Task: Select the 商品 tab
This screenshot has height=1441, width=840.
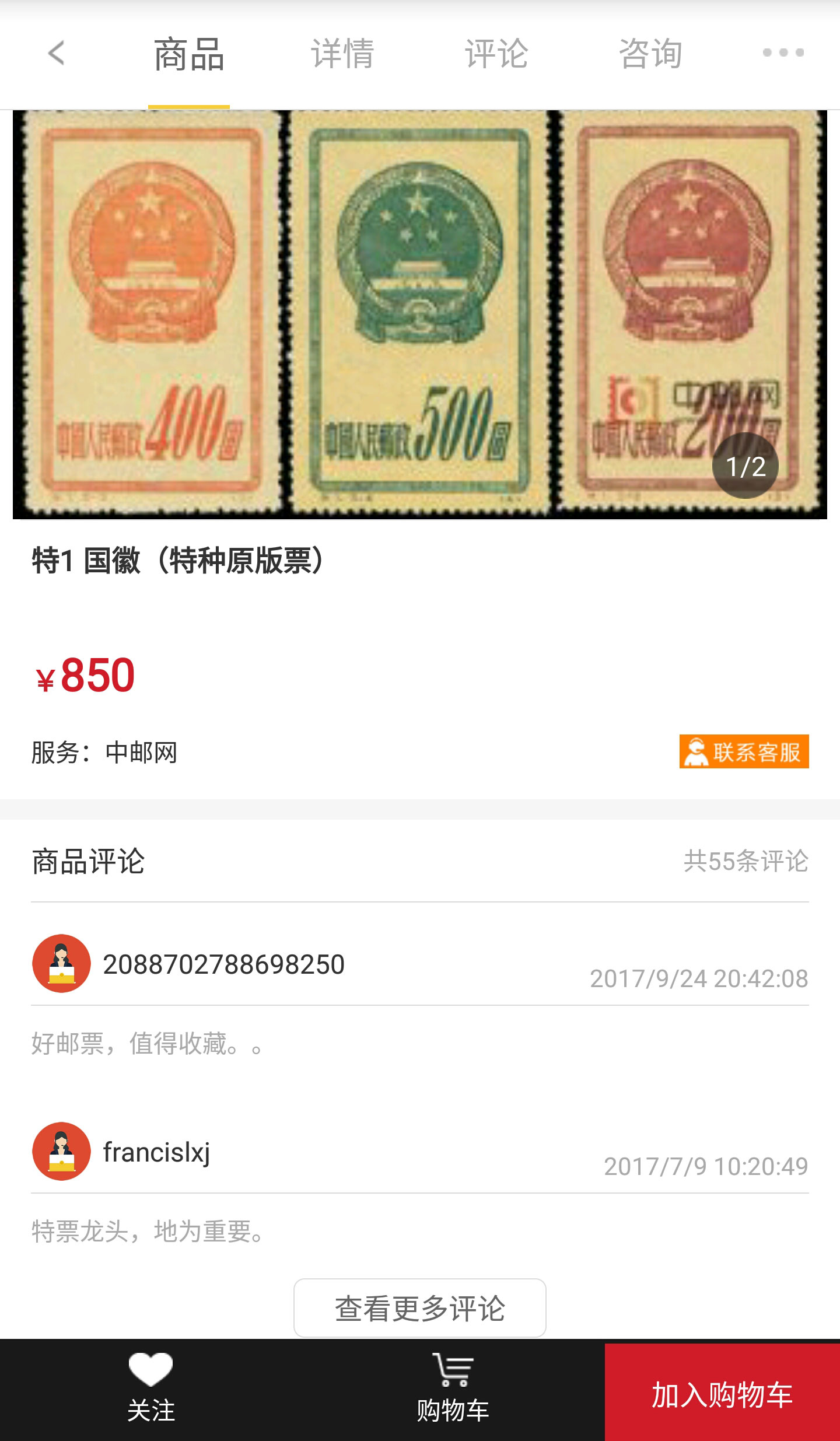Action: tap(189, 54)
